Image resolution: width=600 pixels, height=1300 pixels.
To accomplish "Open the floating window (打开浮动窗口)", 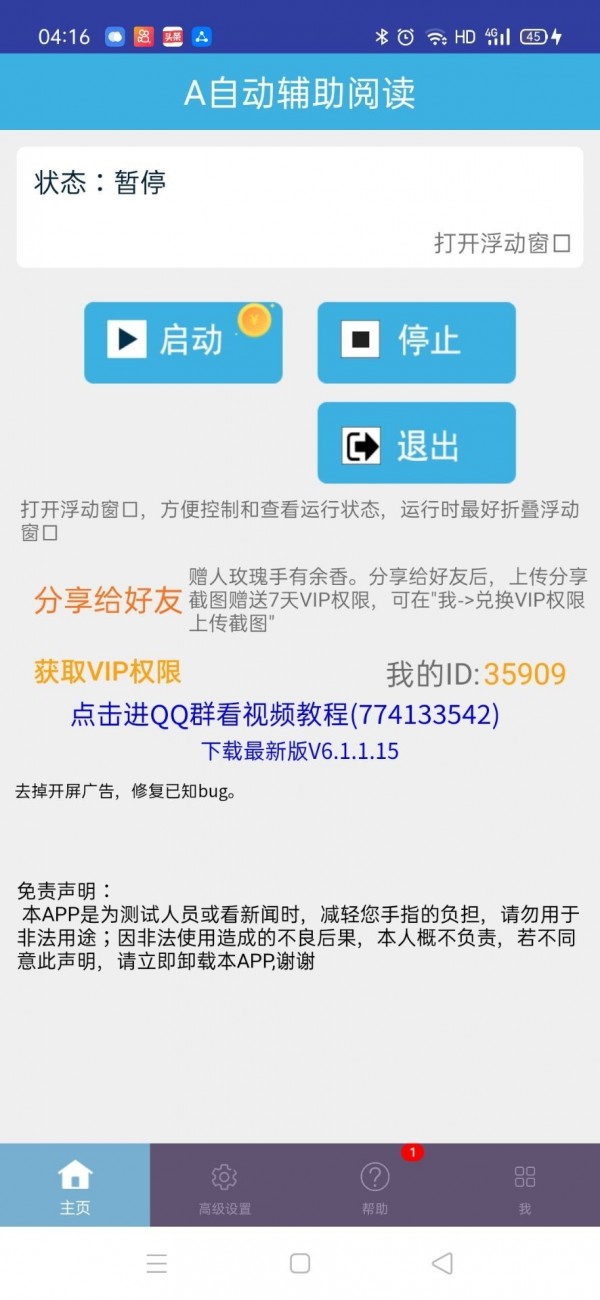I will [x=502, y=243].
